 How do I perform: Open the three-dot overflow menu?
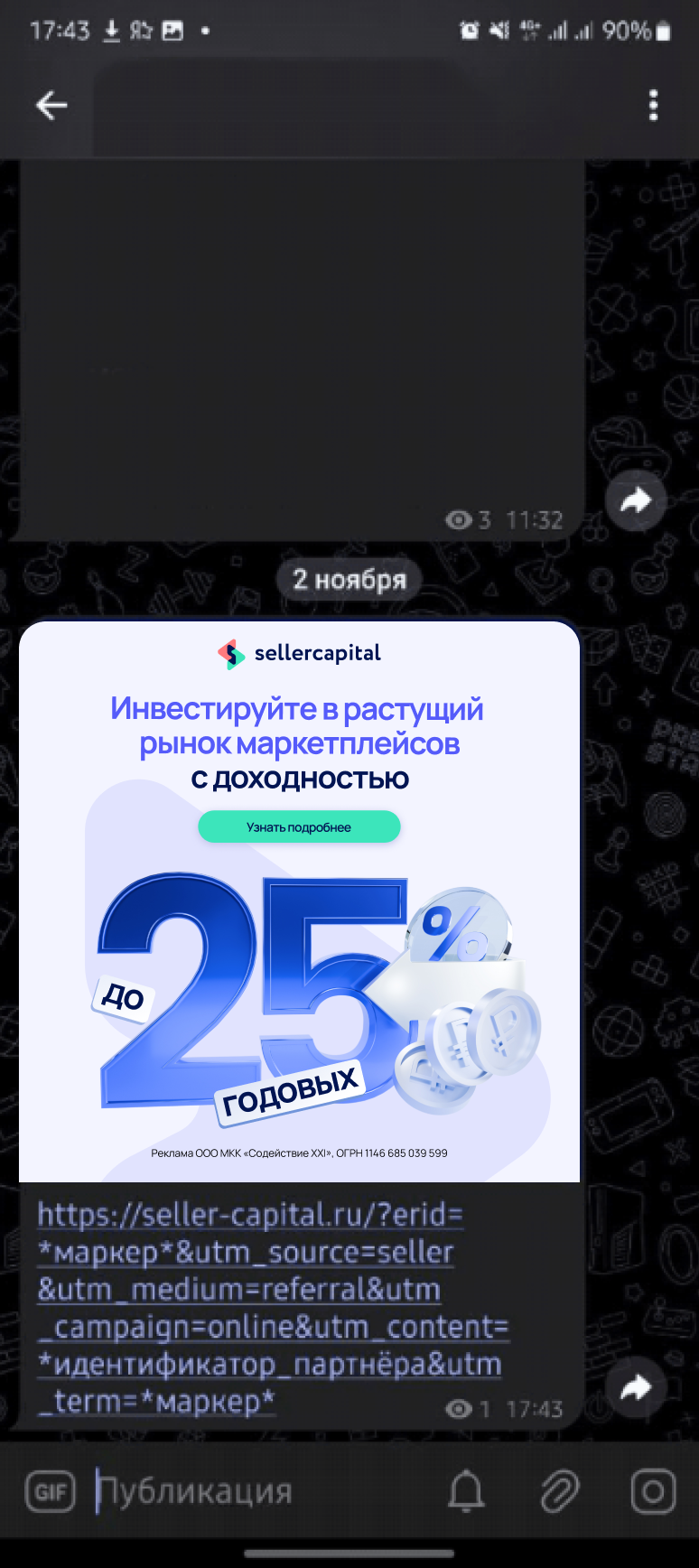tap(653, 106)
